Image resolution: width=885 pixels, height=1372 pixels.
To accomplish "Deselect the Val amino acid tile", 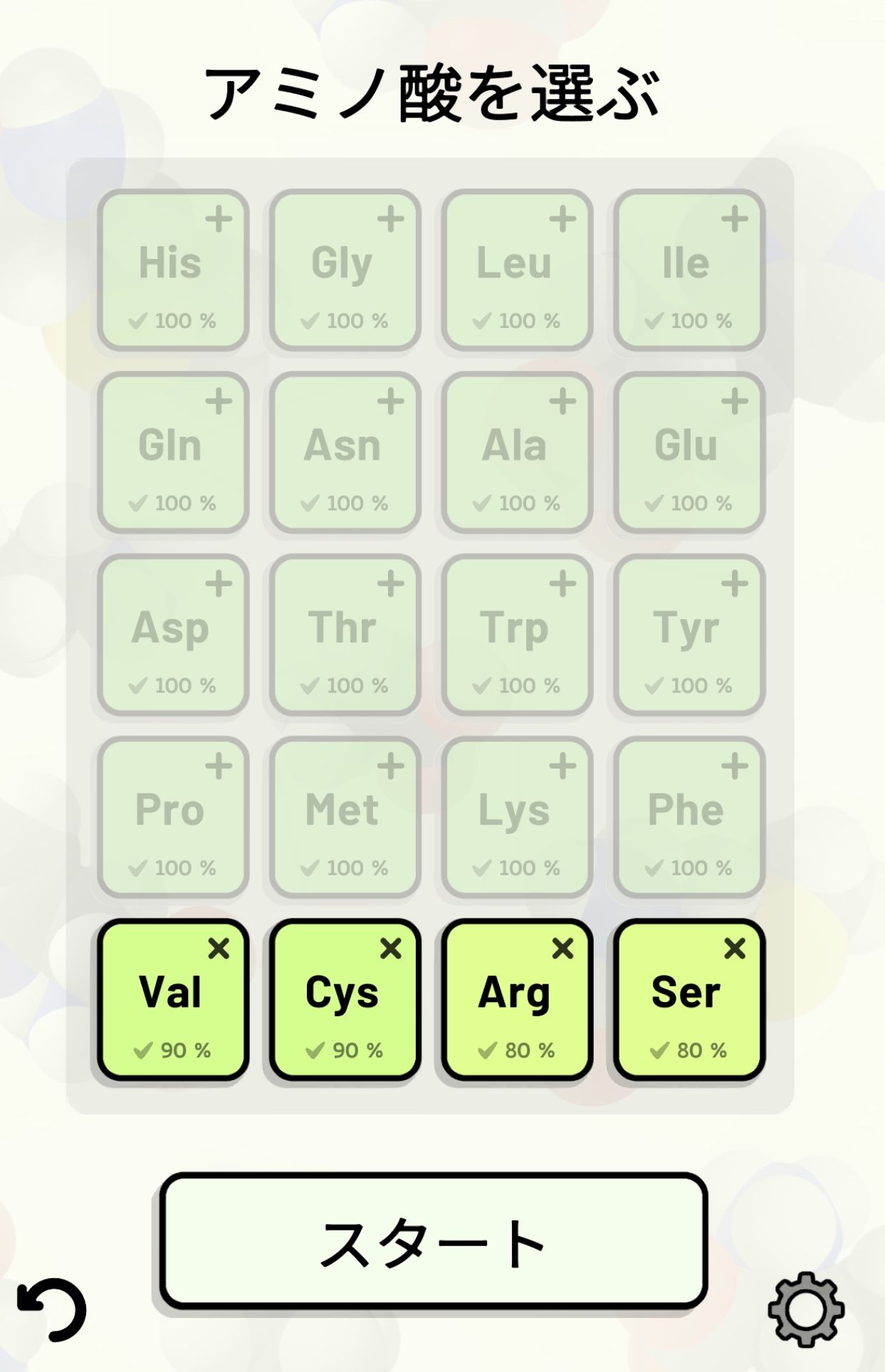I will pos(173,1000).
